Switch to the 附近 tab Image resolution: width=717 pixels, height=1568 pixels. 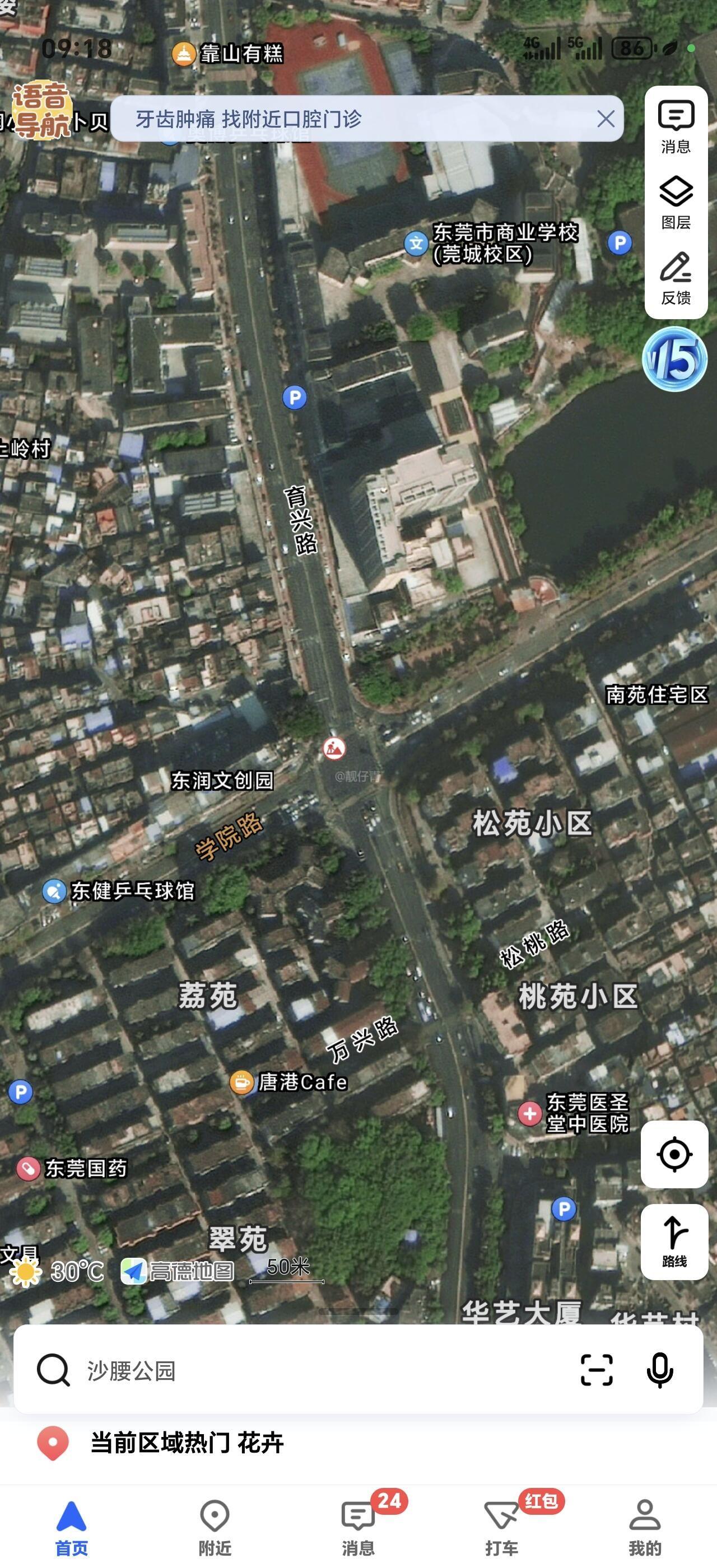click(x=215, y=1528)
